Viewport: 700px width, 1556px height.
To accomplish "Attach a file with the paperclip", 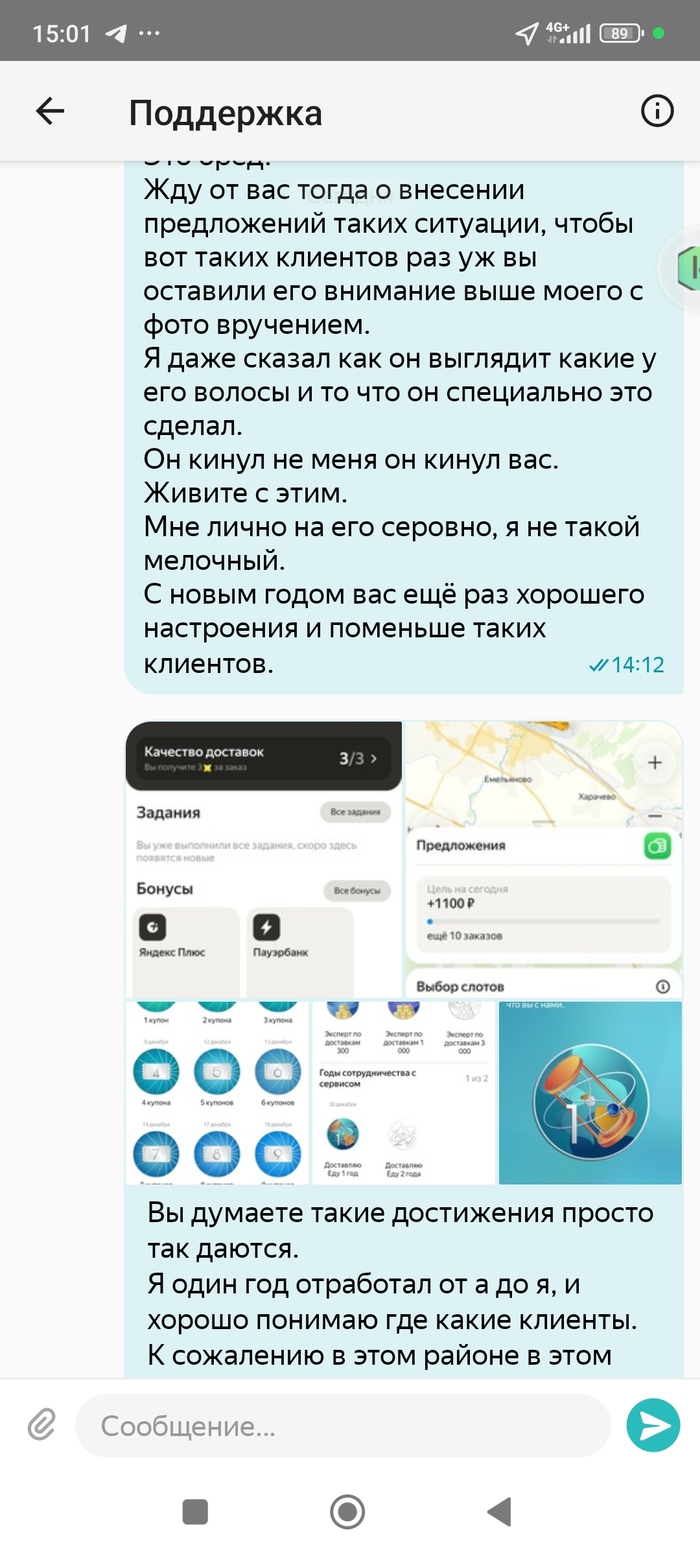I will tap(41, 1424).
